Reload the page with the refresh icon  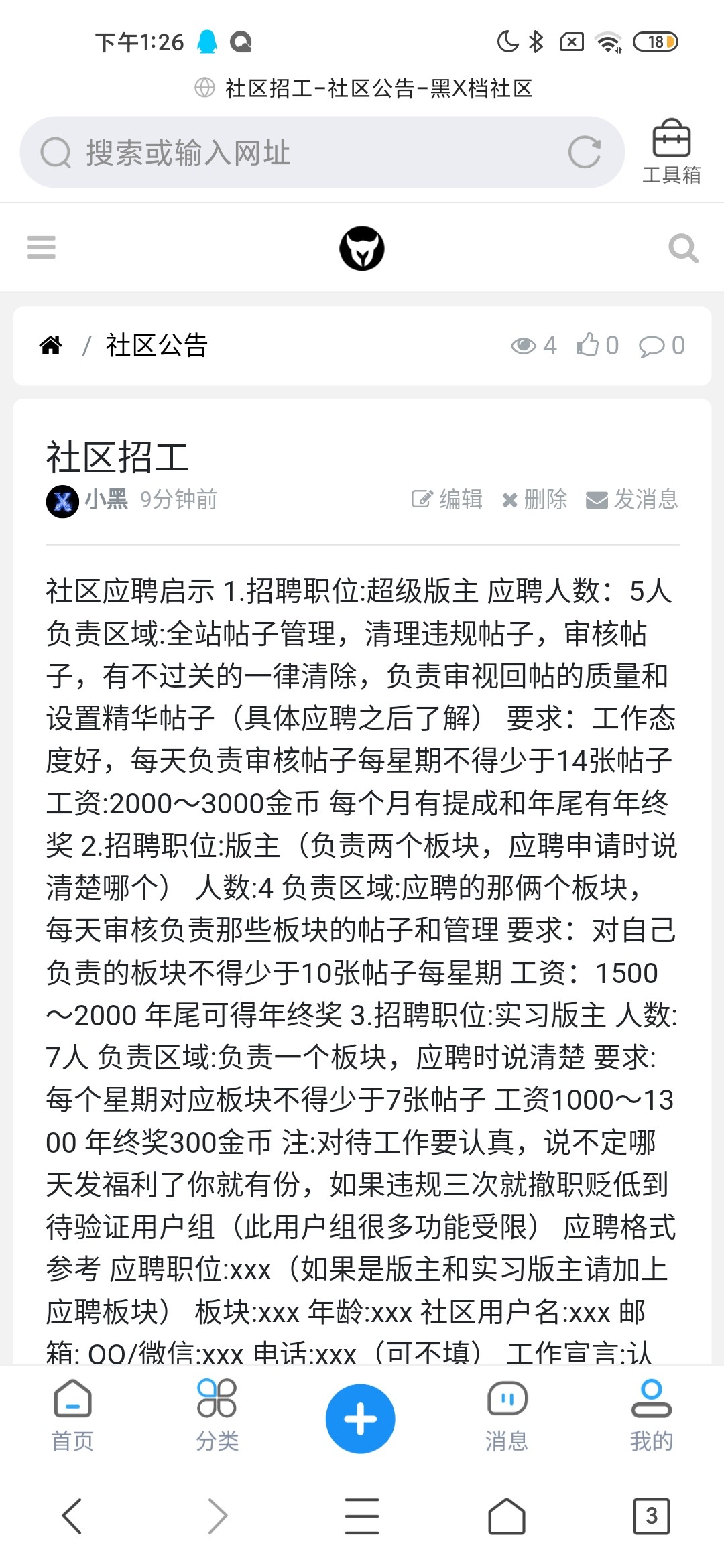tap(584, 153)
